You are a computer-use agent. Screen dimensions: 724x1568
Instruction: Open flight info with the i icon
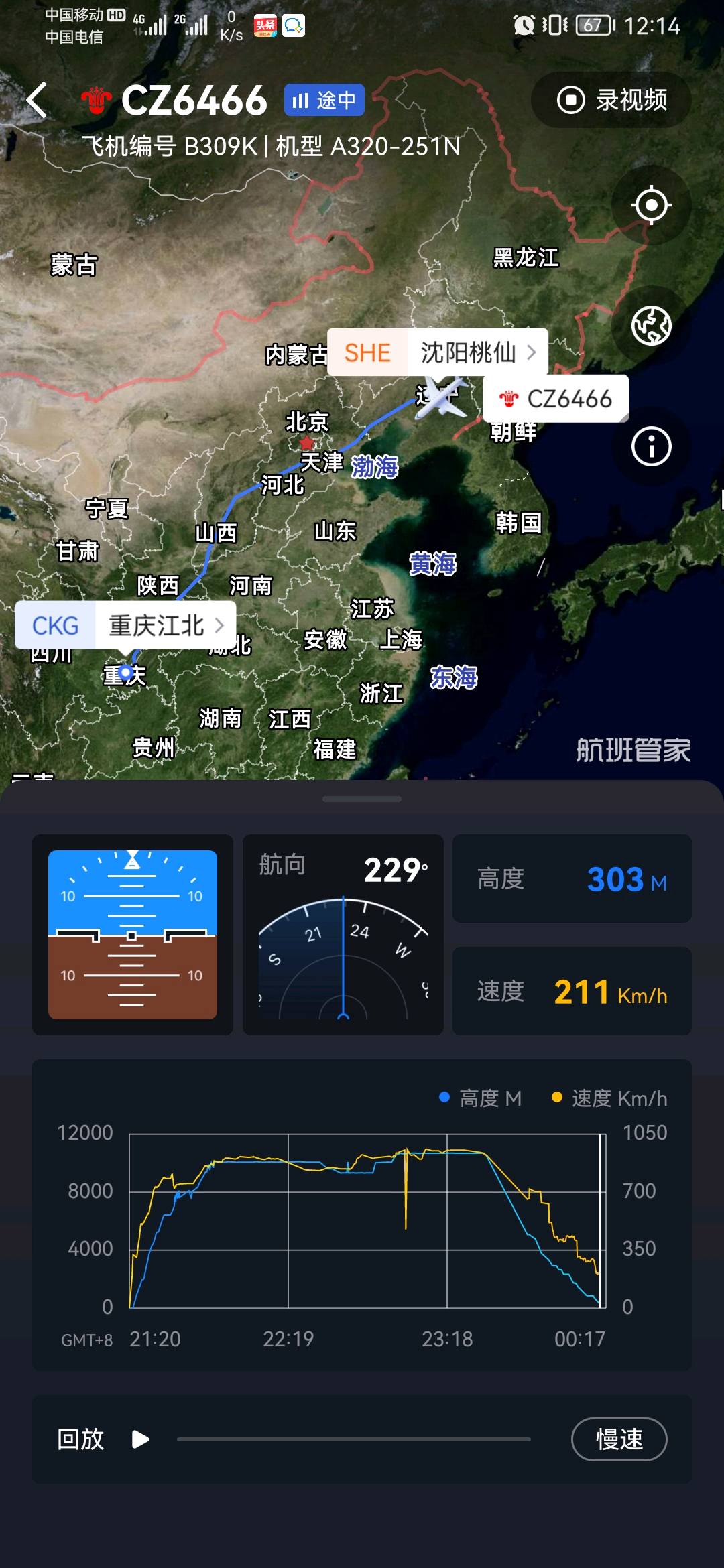[651, 446]
